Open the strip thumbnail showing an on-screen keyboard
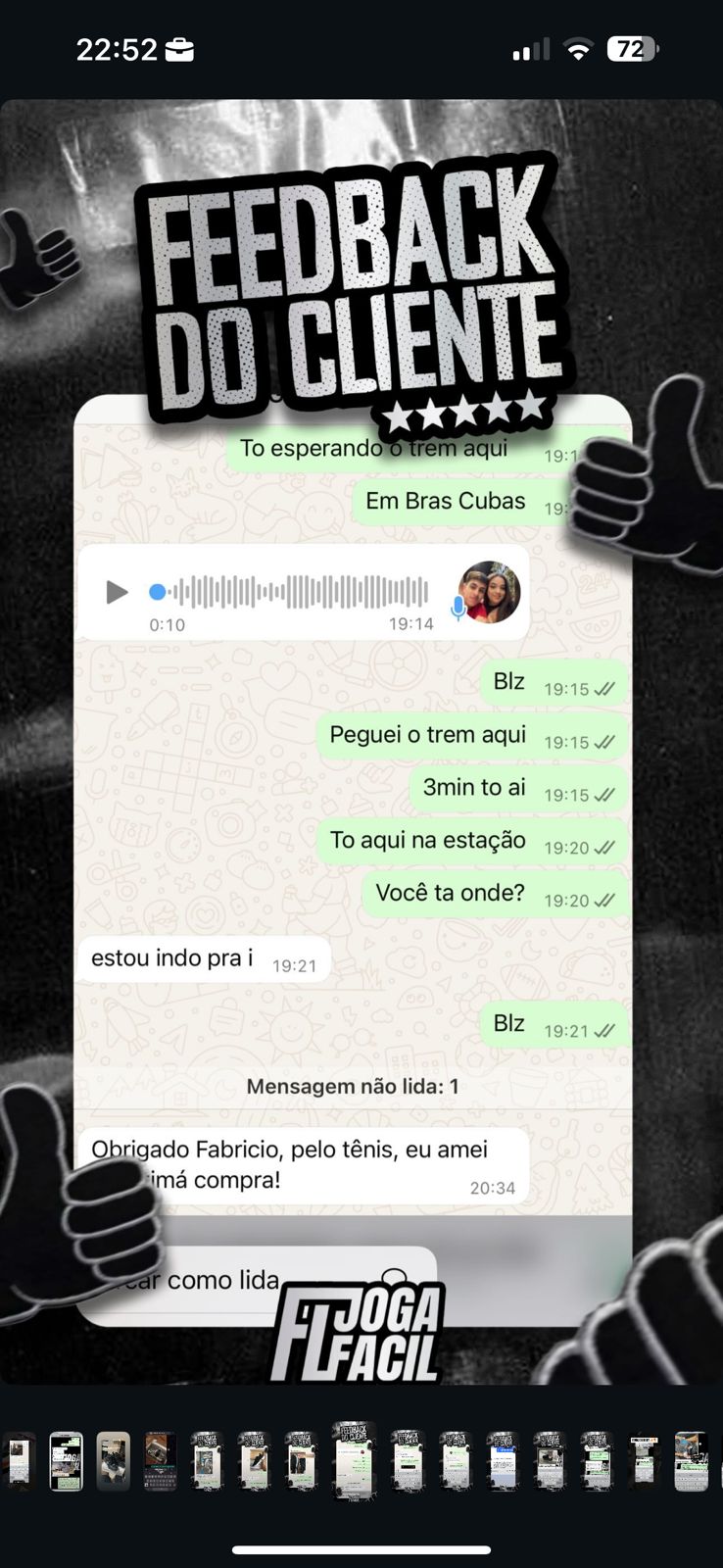This screenshot has height=1568, width=723. pyautogui.click(x=161, y=1461)
